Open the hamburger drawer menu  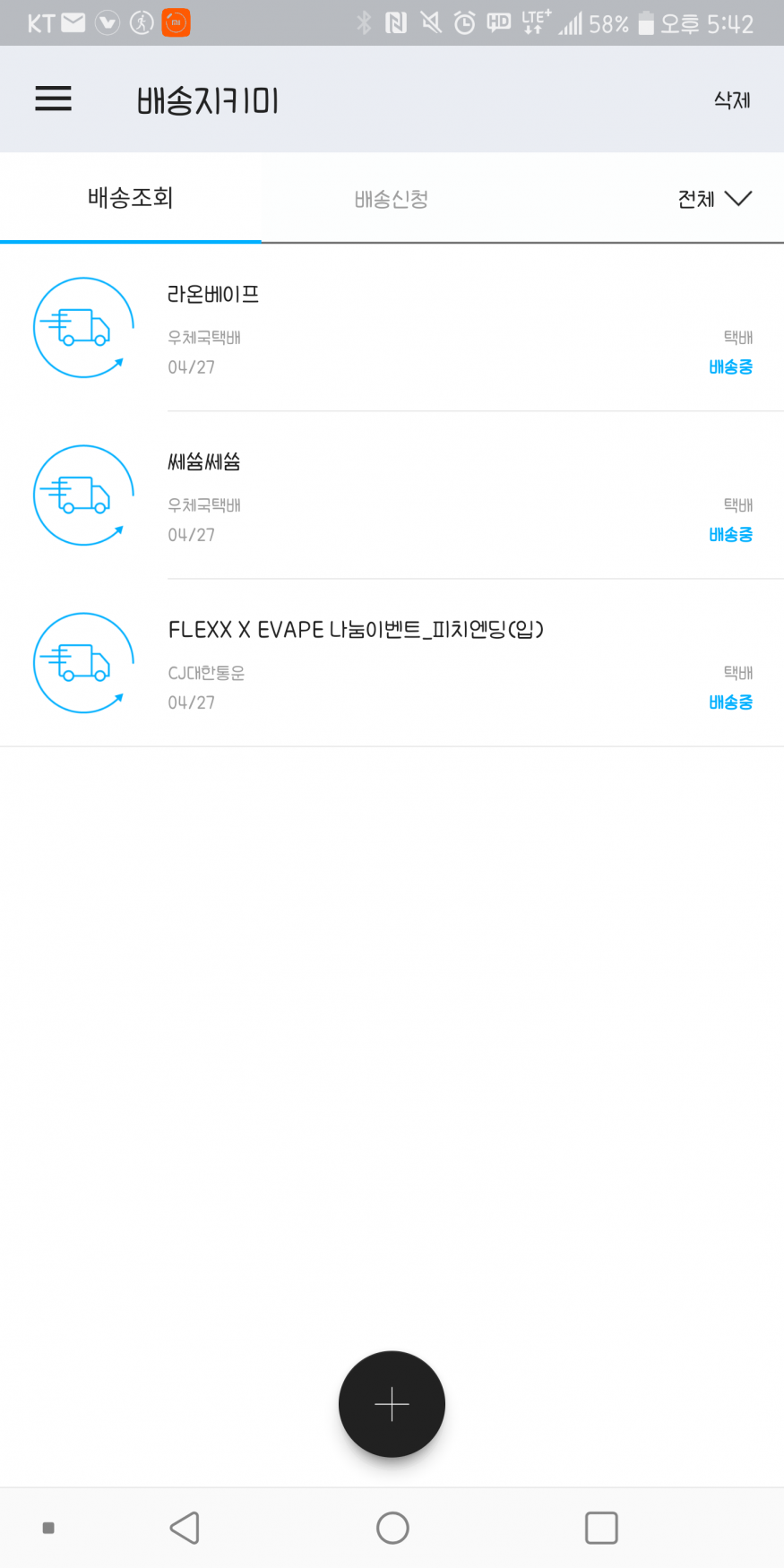point(53,99)
